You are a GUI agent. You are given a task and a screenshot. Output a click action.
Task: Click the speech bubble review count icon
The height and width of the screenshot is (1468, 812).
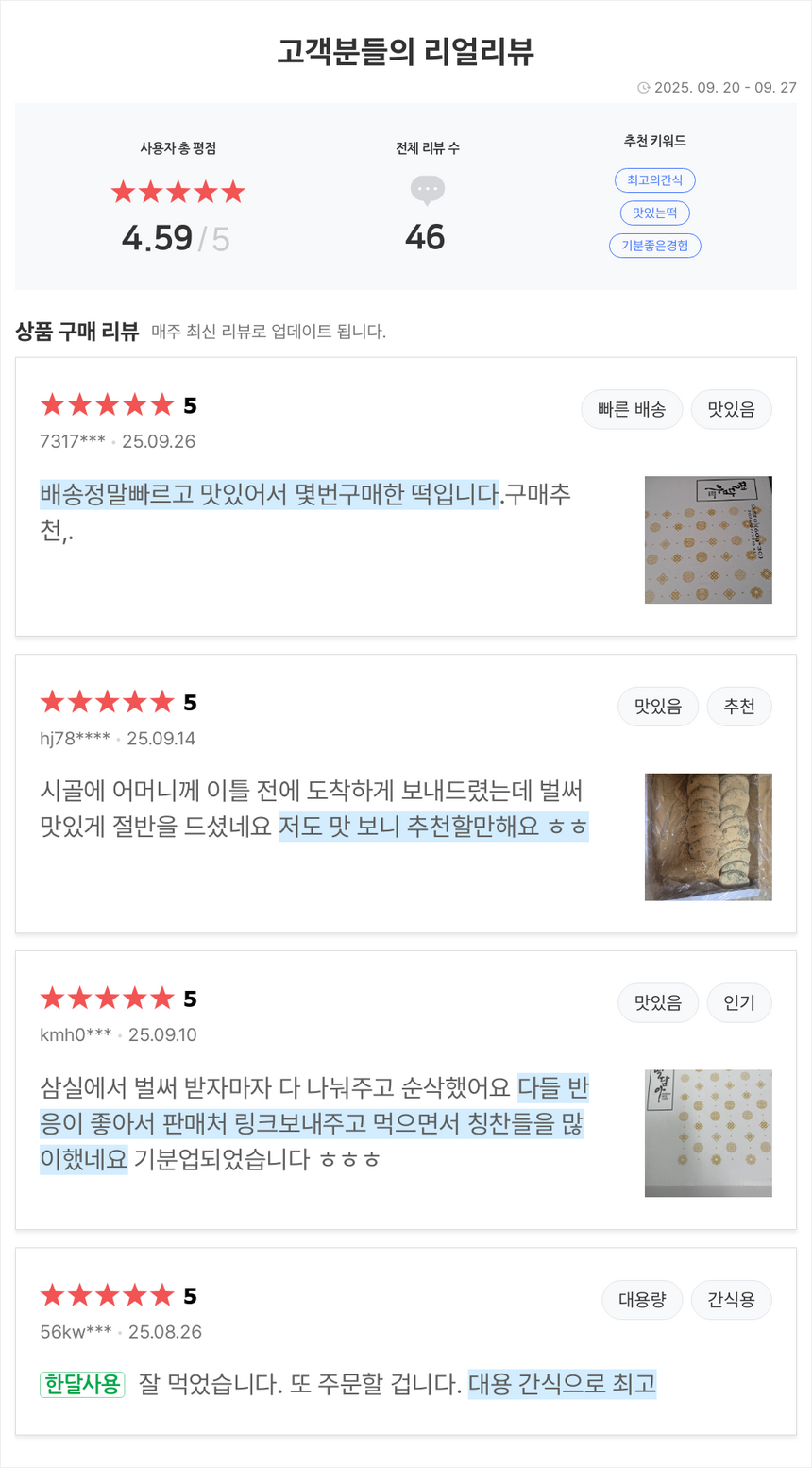[x=427, y=189]
